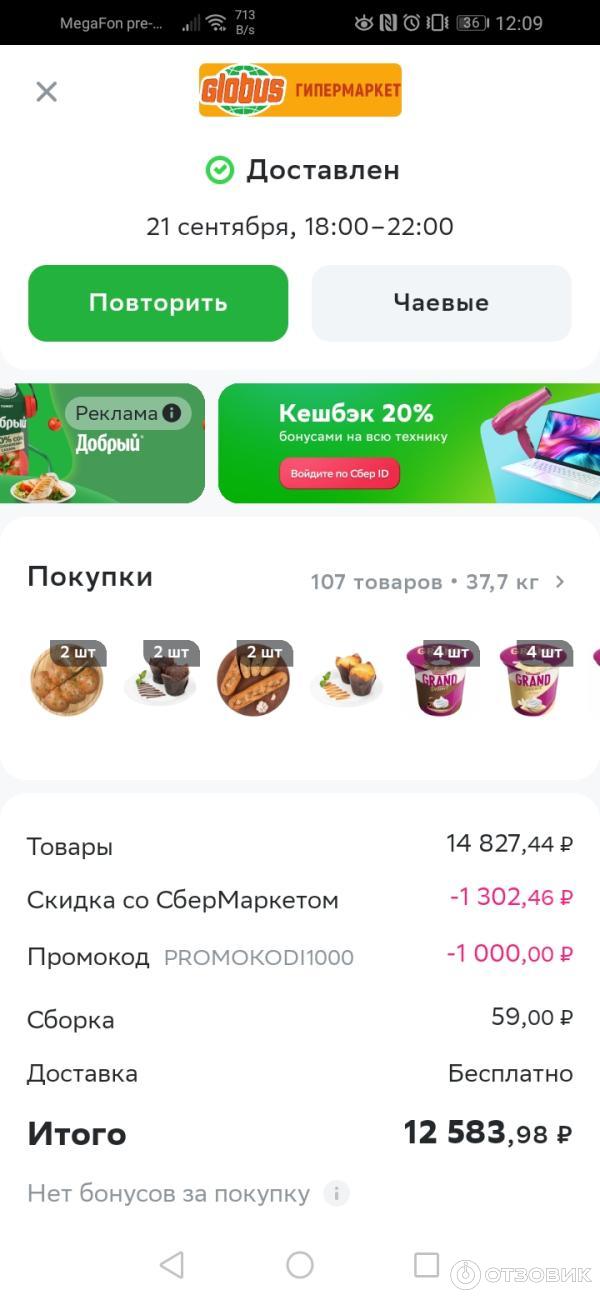
Task: Tap the Повторить button to repeat the order
Action: click(x=158, y=303)
